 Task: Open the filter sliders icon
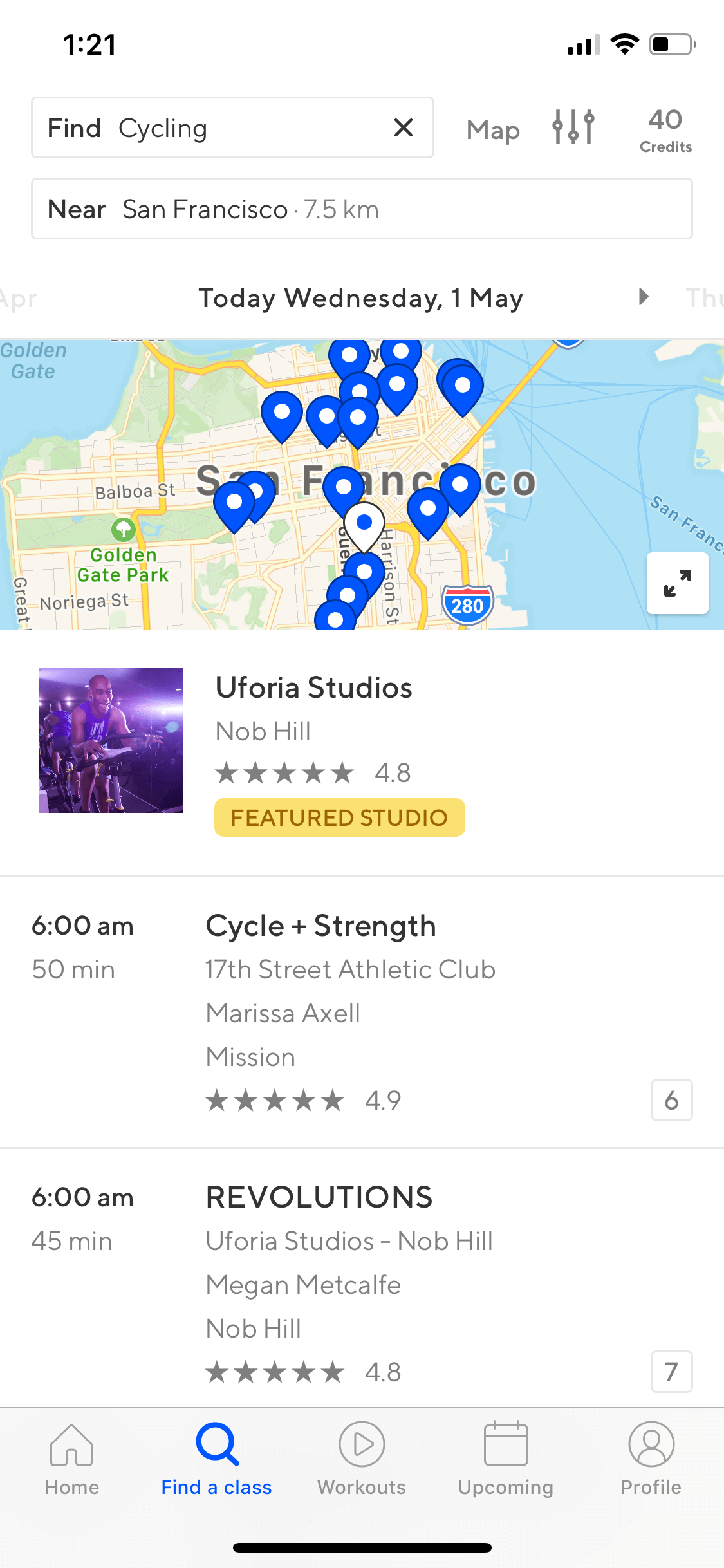coord(573,127)
